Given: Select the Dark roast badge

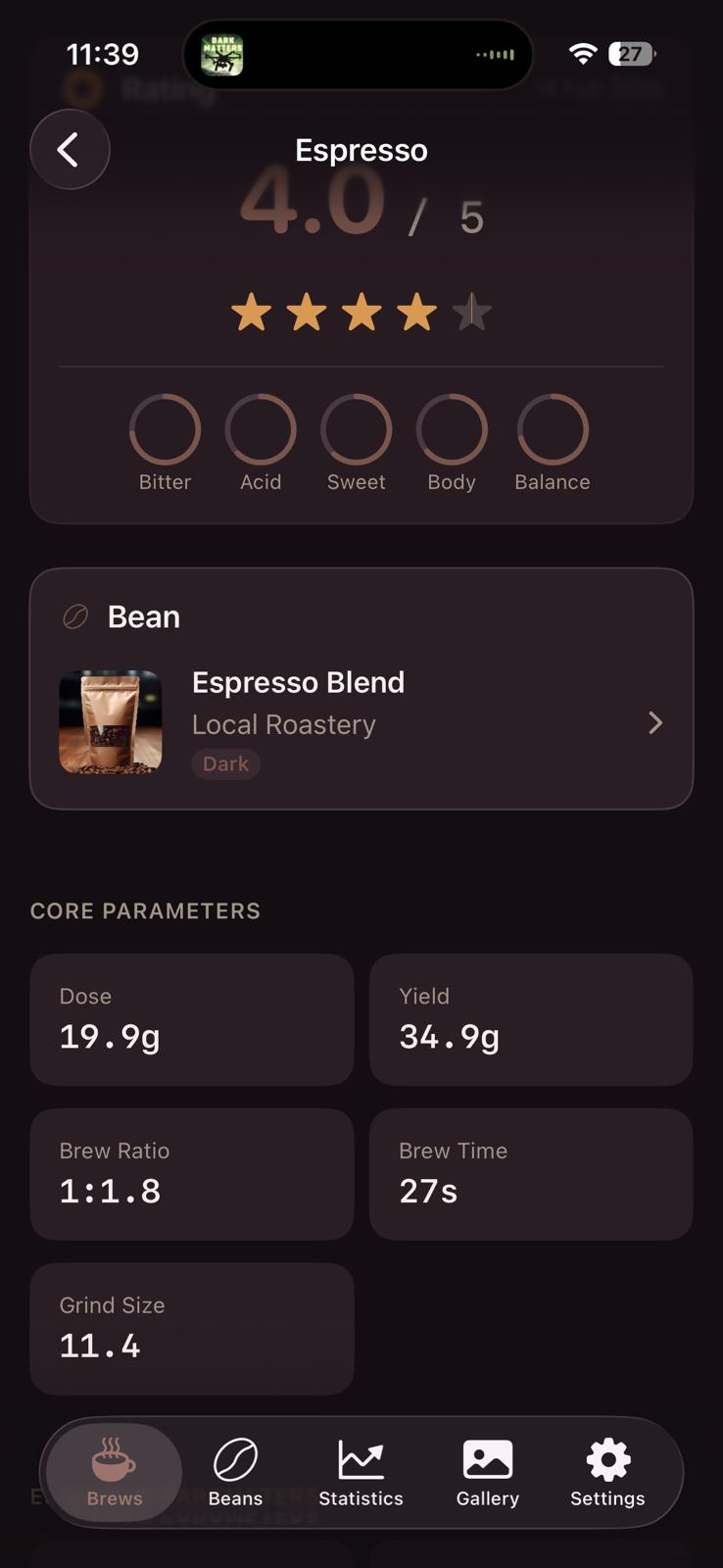Looking at the screenshot, I should point(225,763).
